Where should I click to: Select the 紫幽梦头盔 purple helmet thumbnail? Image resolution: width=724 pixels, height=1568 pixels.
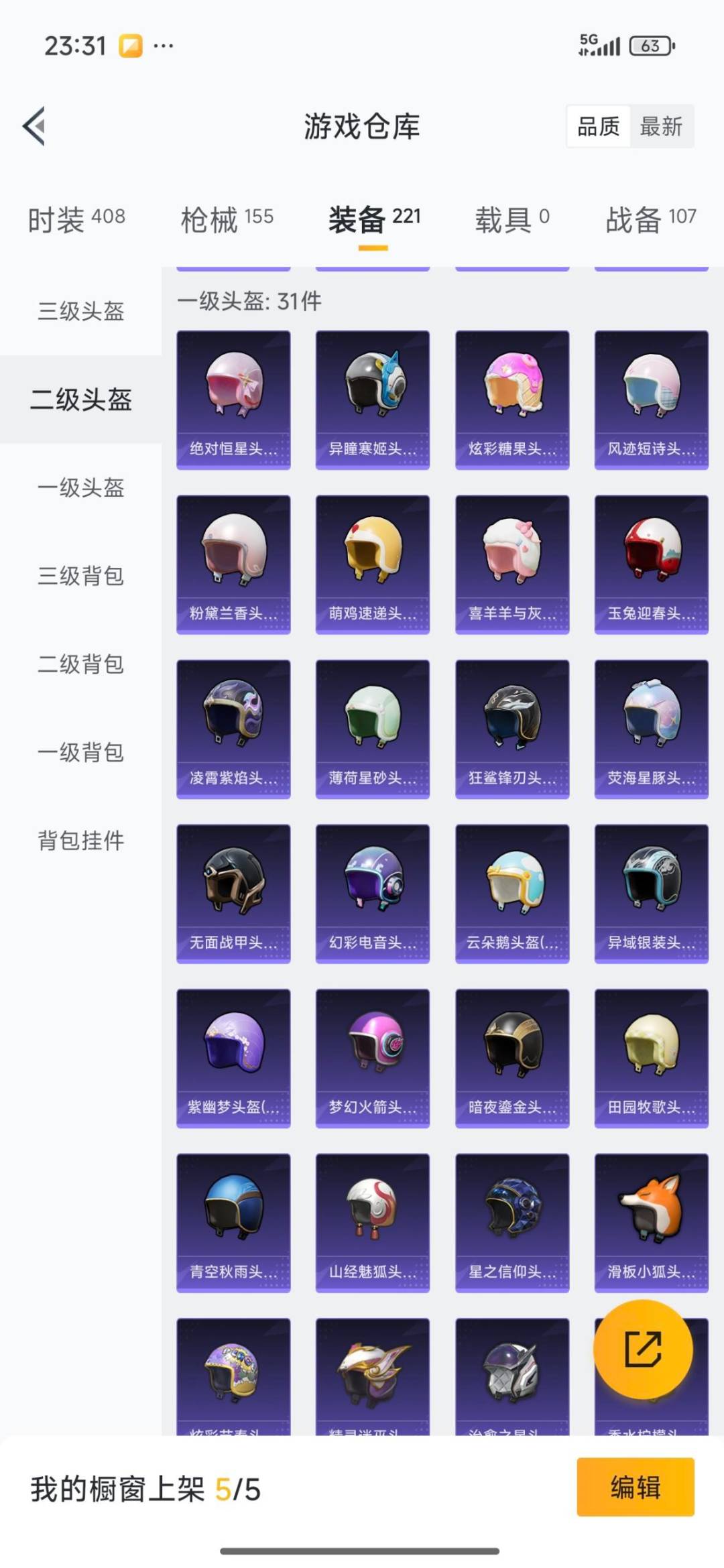click(233, 1052)
